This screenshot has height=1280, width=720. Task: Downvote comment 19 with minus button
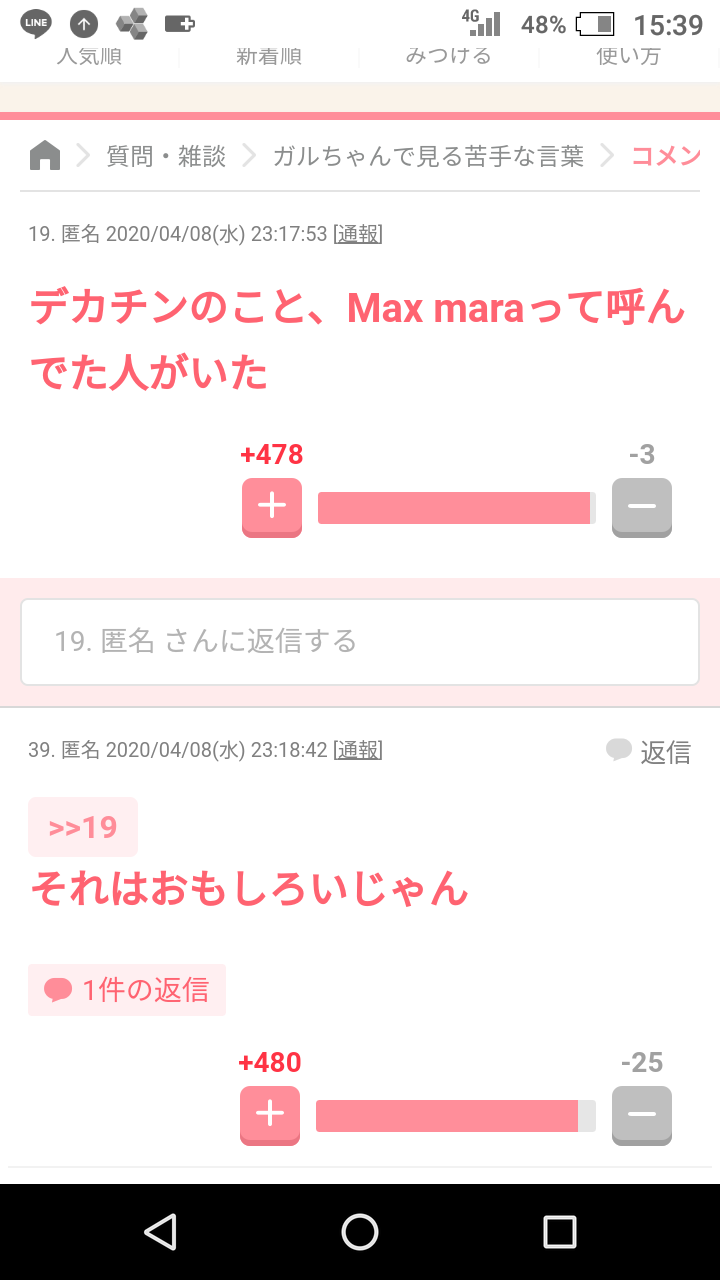tap(642, 507)
